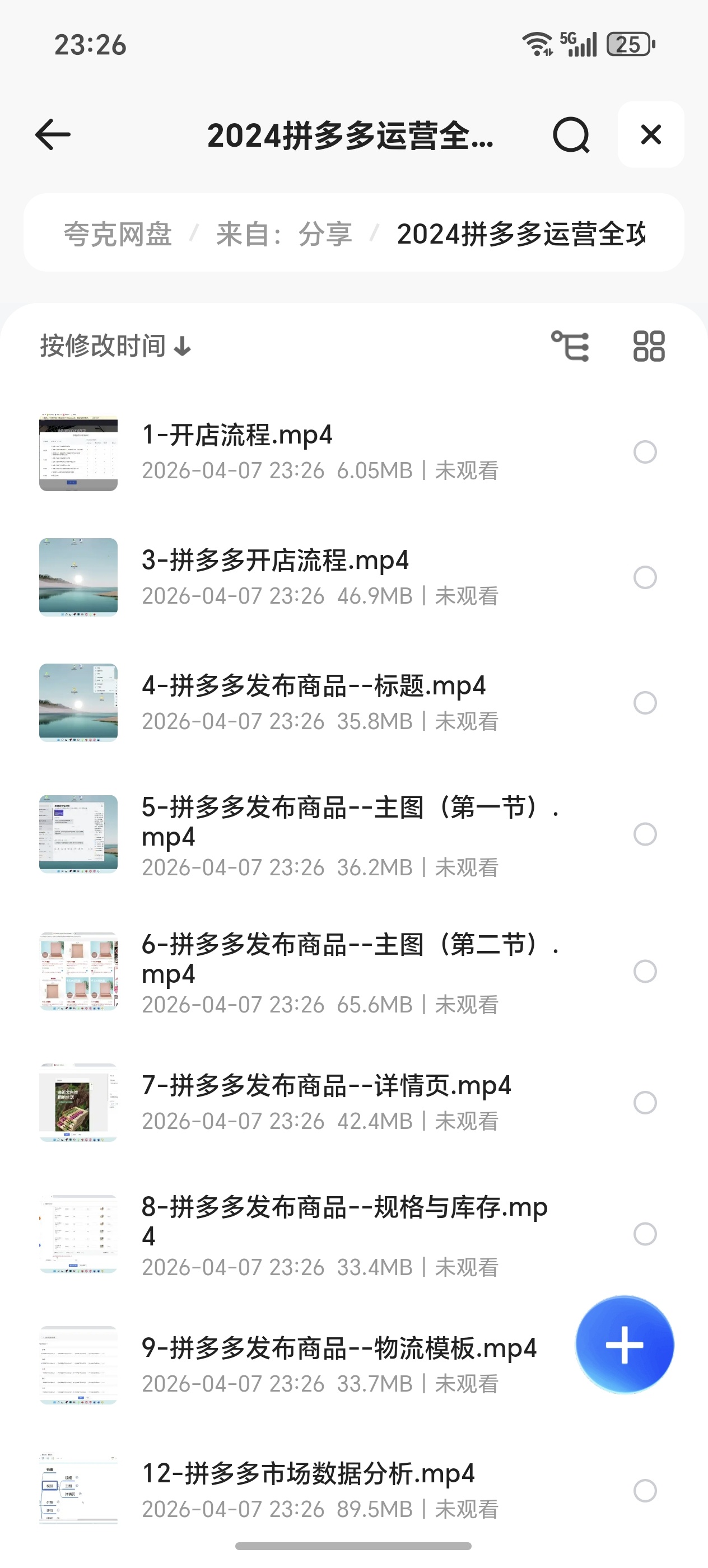
Task: Play 9-拼多多发布商品--物流模板.mp4
Action: [339, 1348]
